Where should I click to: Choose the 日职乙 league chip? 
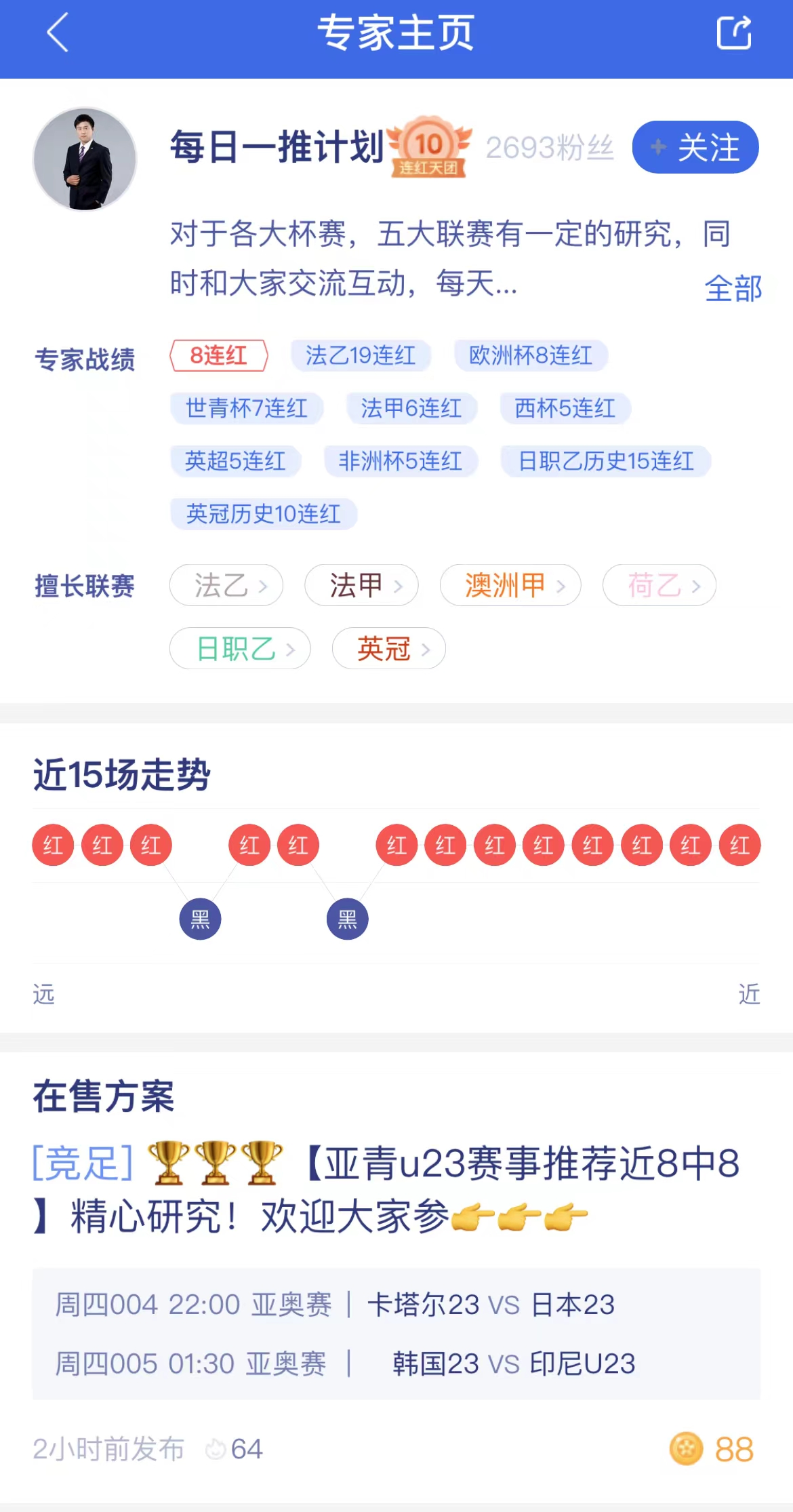pyautogui.click(x=240, y=649)
